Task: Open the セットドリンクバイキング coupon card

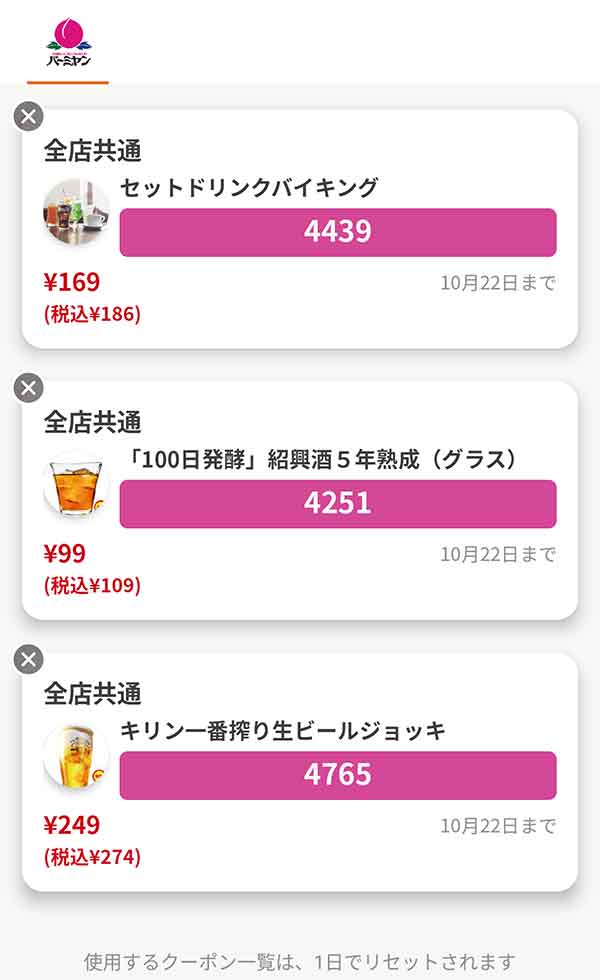Action: pyautogui.click(x=300, y=230)
